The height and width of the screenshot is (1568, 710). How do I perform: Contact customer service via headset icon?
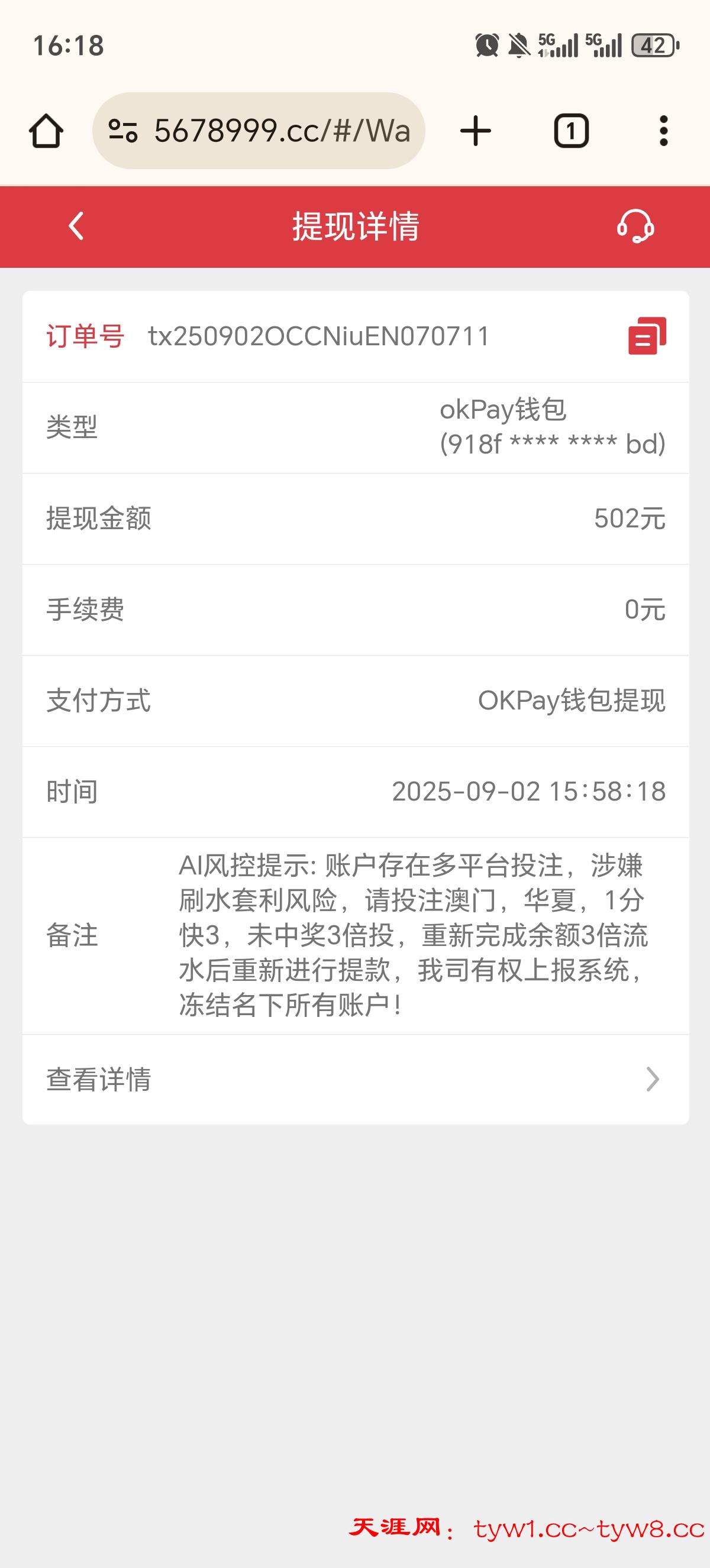(635, 226)
